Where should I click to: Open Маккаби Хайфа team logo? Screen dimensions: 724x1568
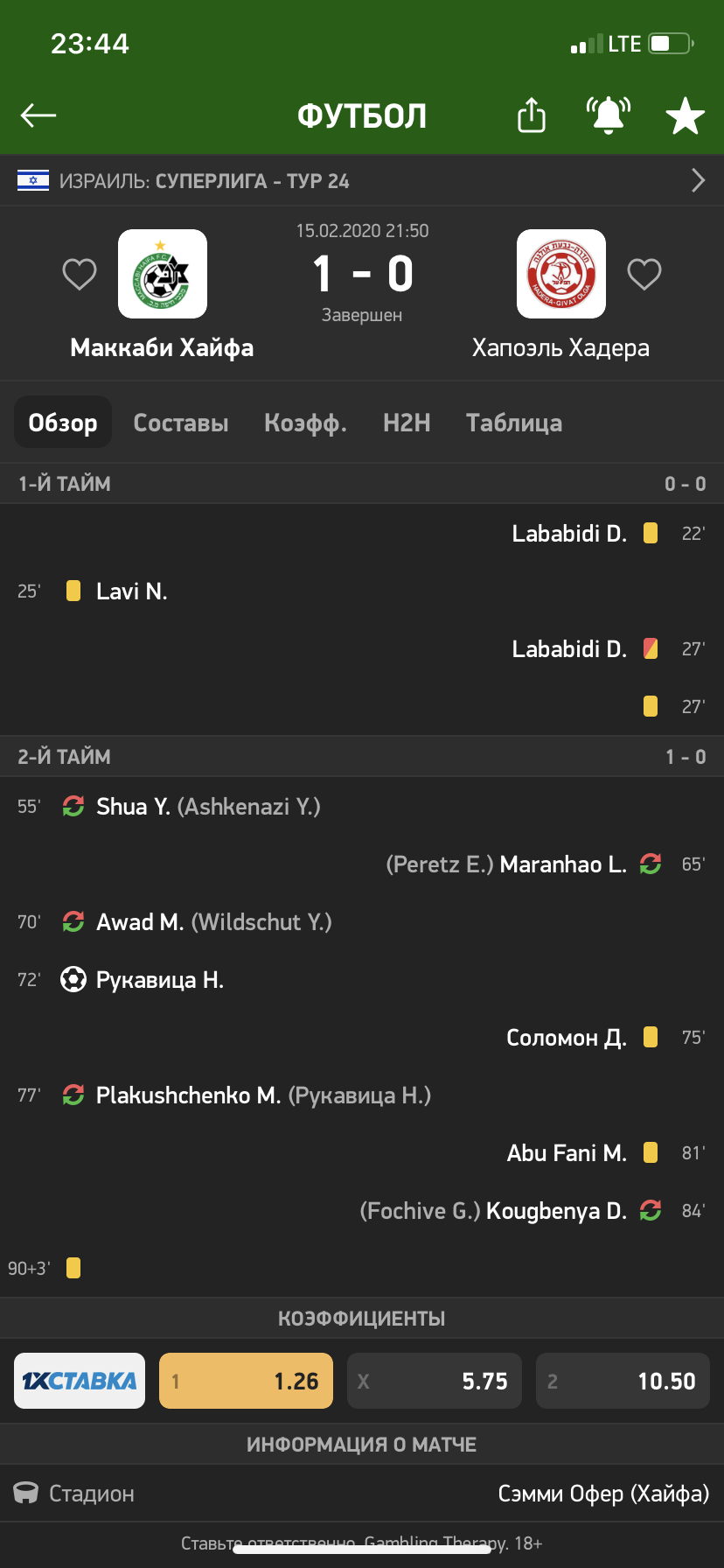tap(163, 274)
